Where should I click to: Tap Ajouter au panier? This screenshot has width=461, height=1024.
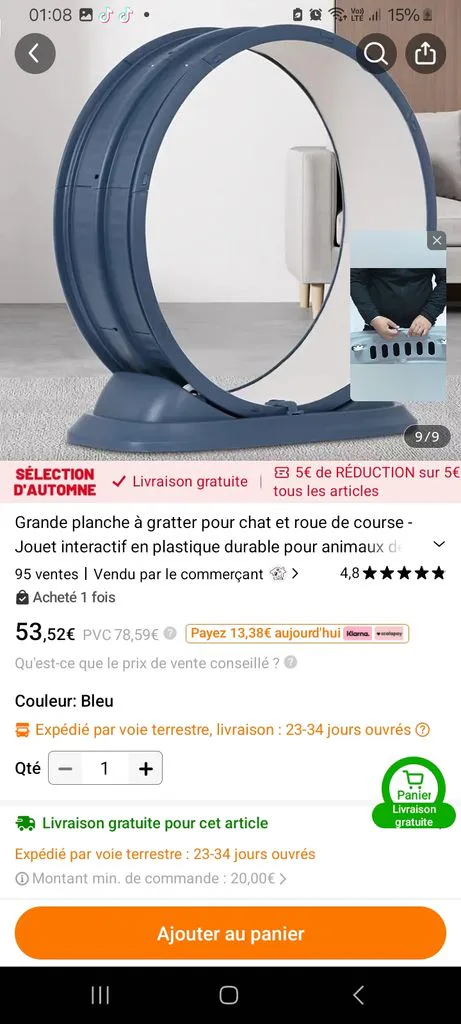pyautogui.click(x=230, y=933)
